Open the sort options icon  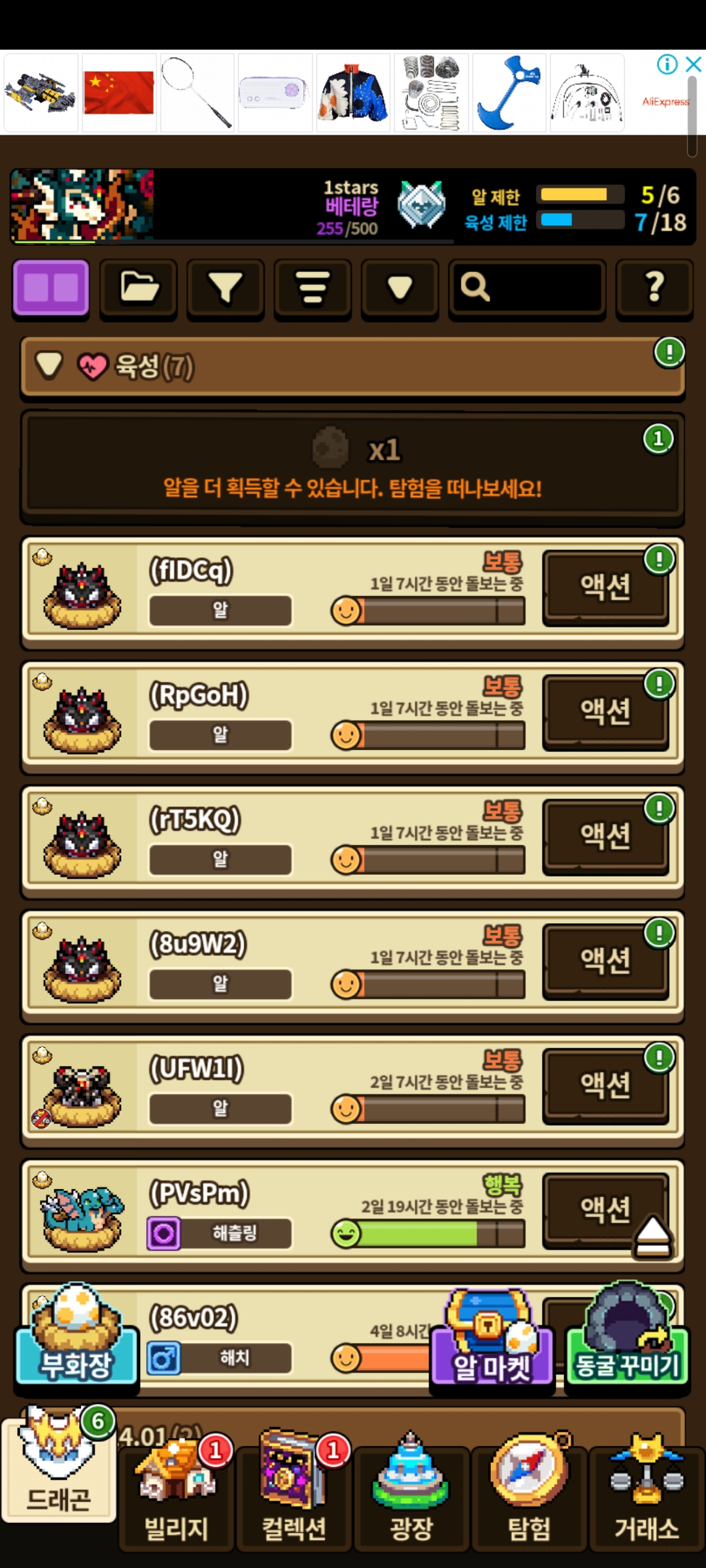[x=312, y=287]
